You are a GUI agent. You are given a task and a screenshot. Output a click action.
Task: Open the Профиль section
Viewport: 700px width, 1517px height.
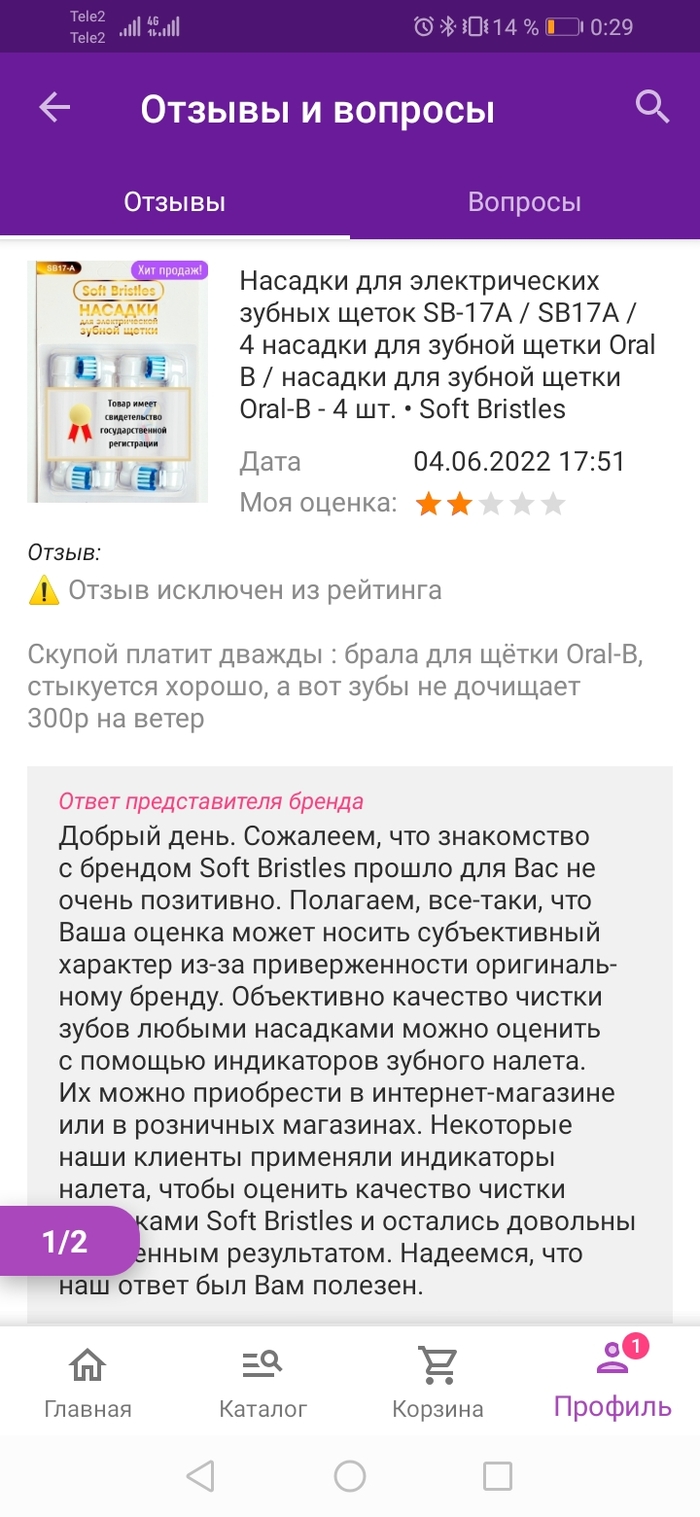tap(612, 1380)
